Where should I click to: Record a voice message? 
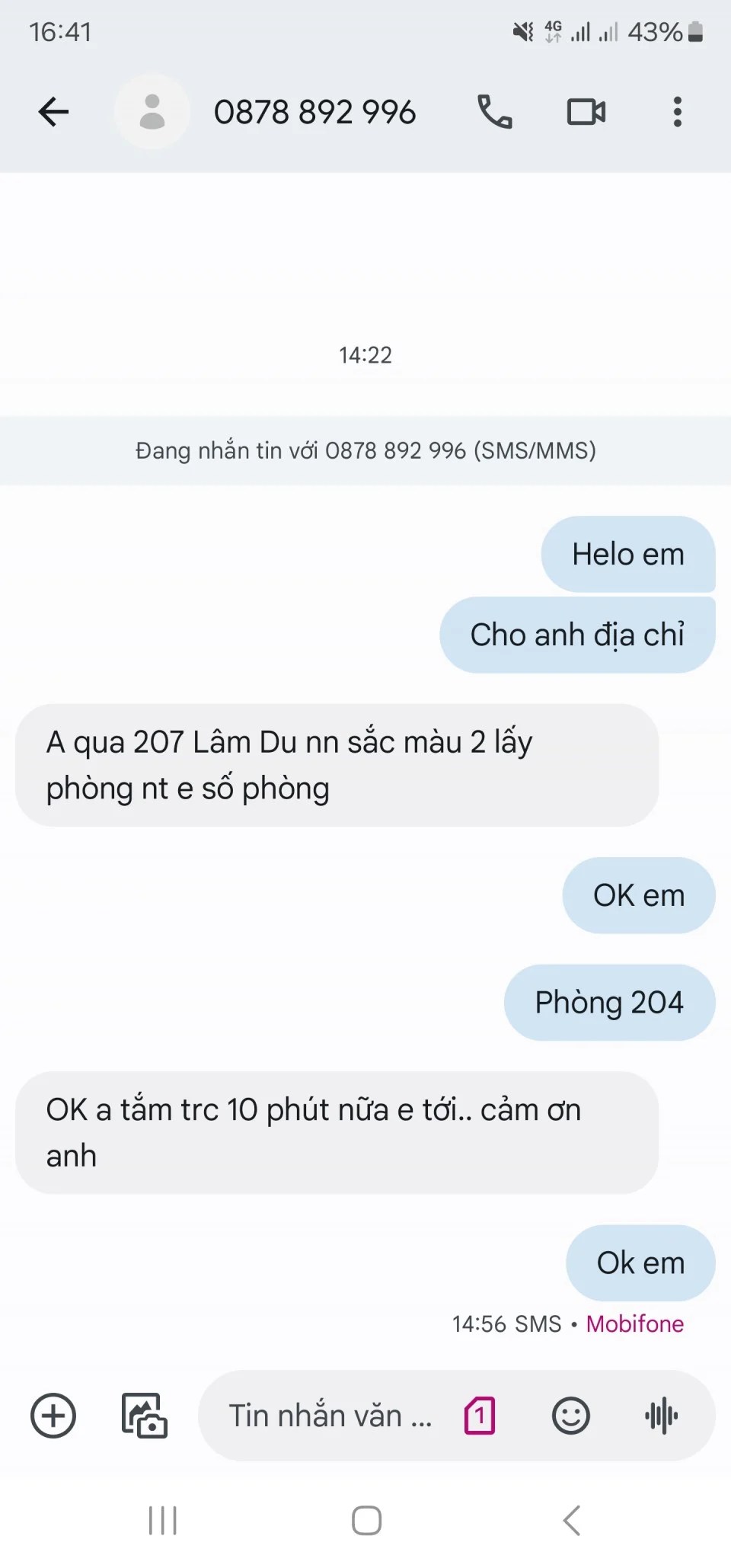click(x=661, y=1416)
